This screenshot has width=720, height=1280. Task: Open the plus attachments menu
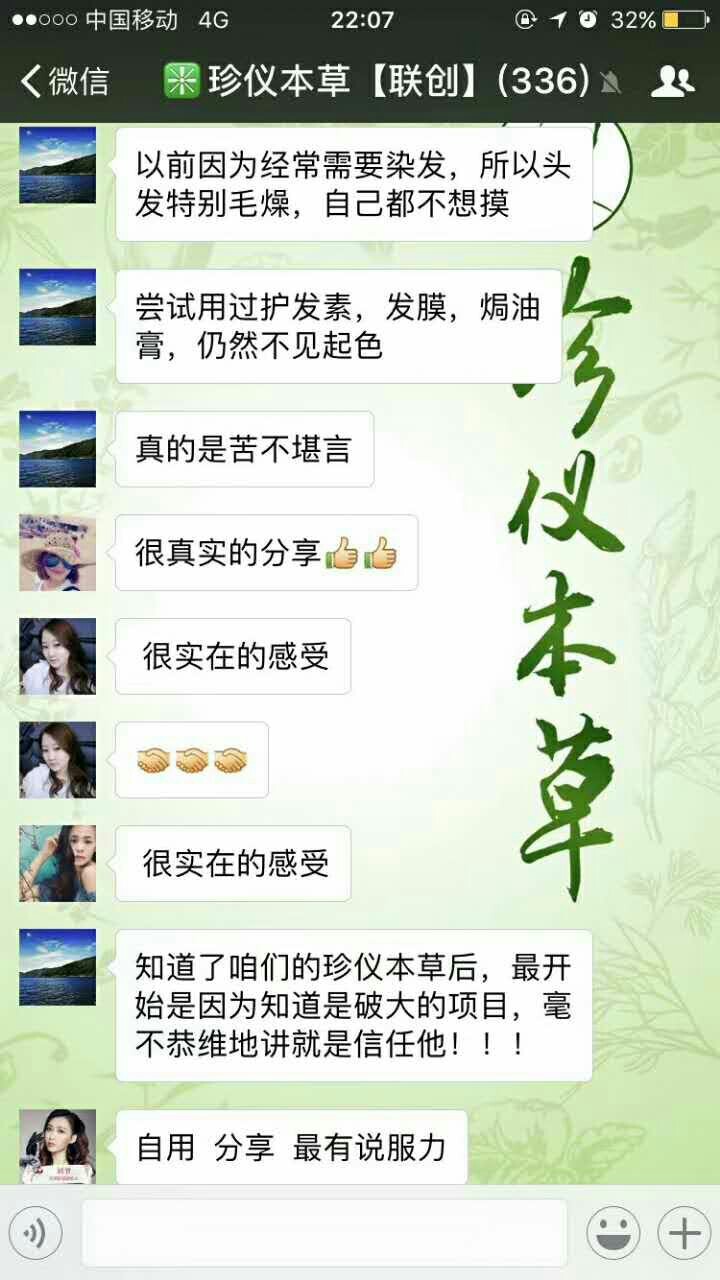pos(684,1233)
